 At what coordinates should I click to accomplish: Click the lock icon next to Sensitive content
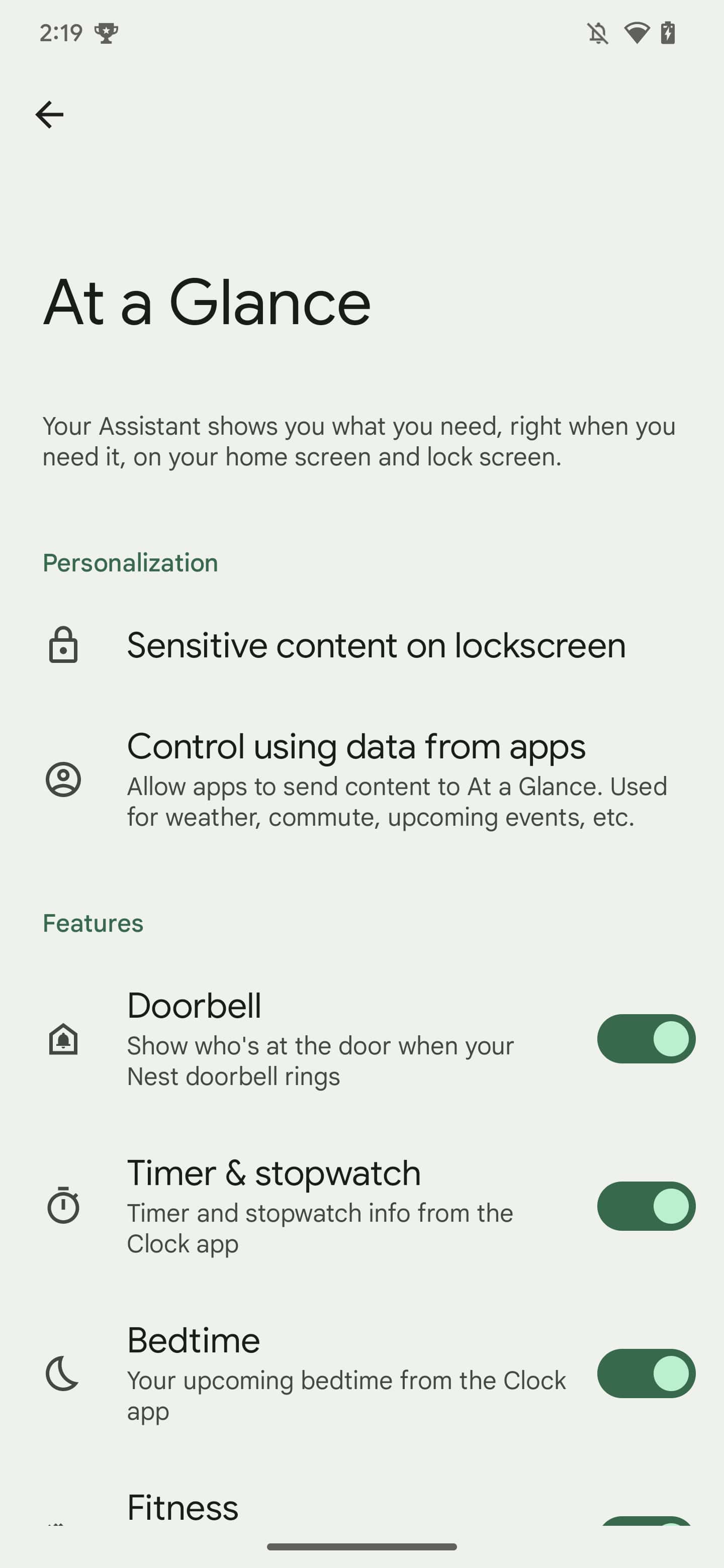[63, 645]
